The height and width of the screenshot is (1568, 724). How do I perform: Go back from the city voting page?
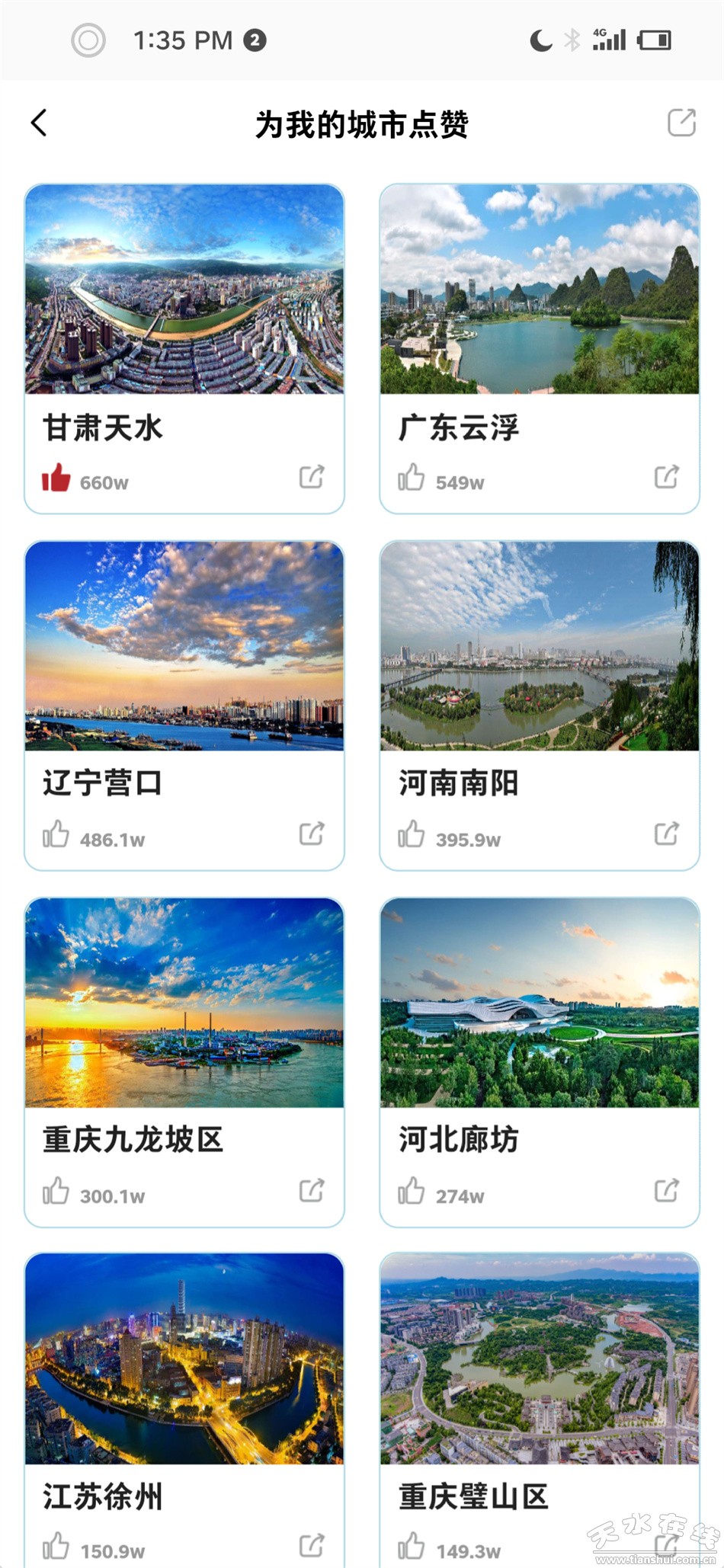tap(39, 123)
